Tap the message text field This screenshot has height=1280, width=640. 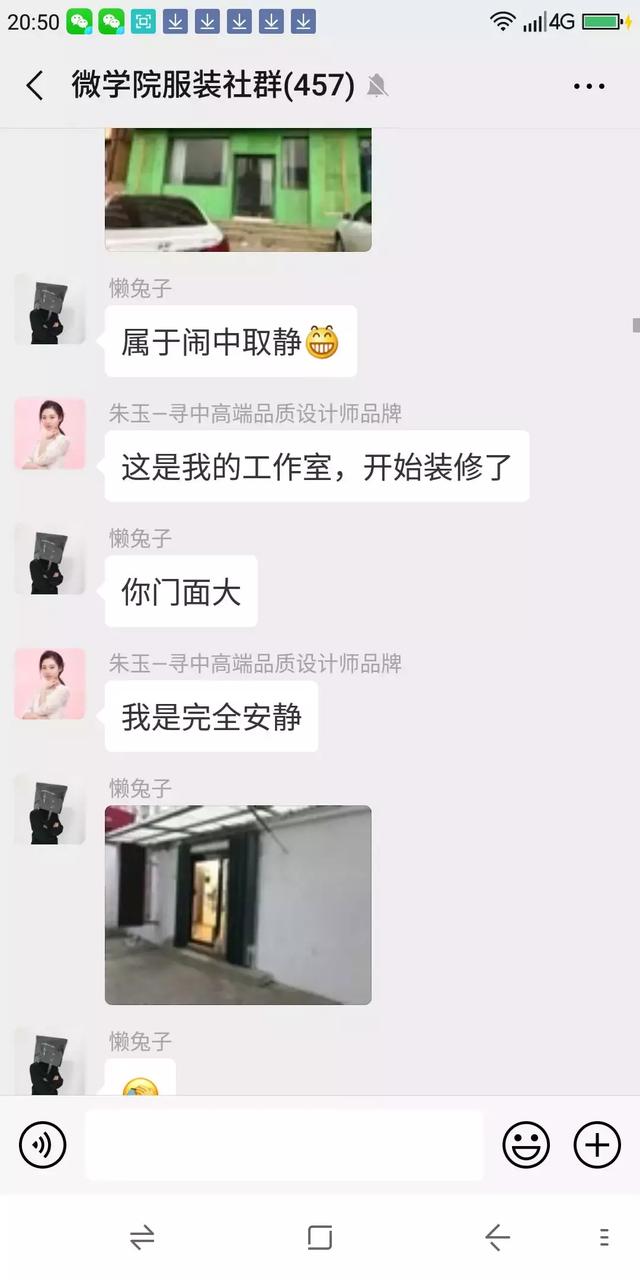284,1145
